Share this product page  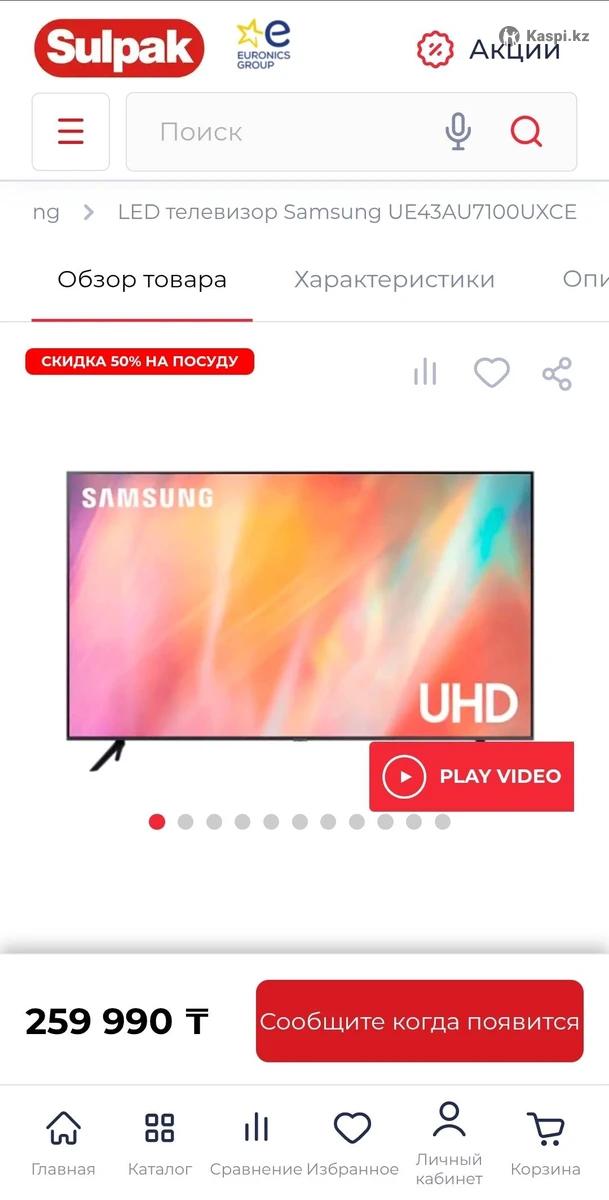click(557, 373)
